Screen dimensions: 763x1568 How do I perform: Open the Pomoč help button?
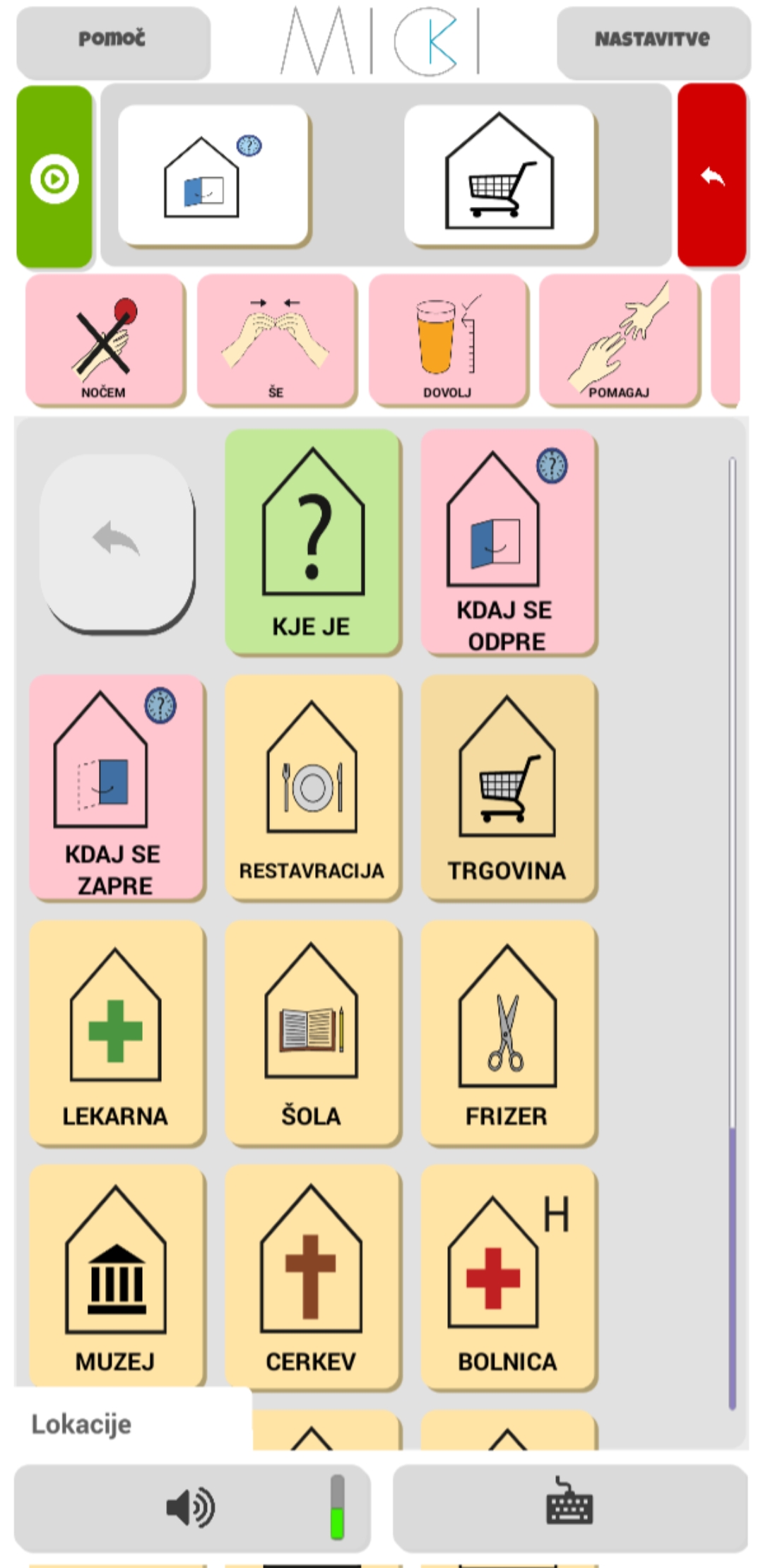tap(113, 41)
